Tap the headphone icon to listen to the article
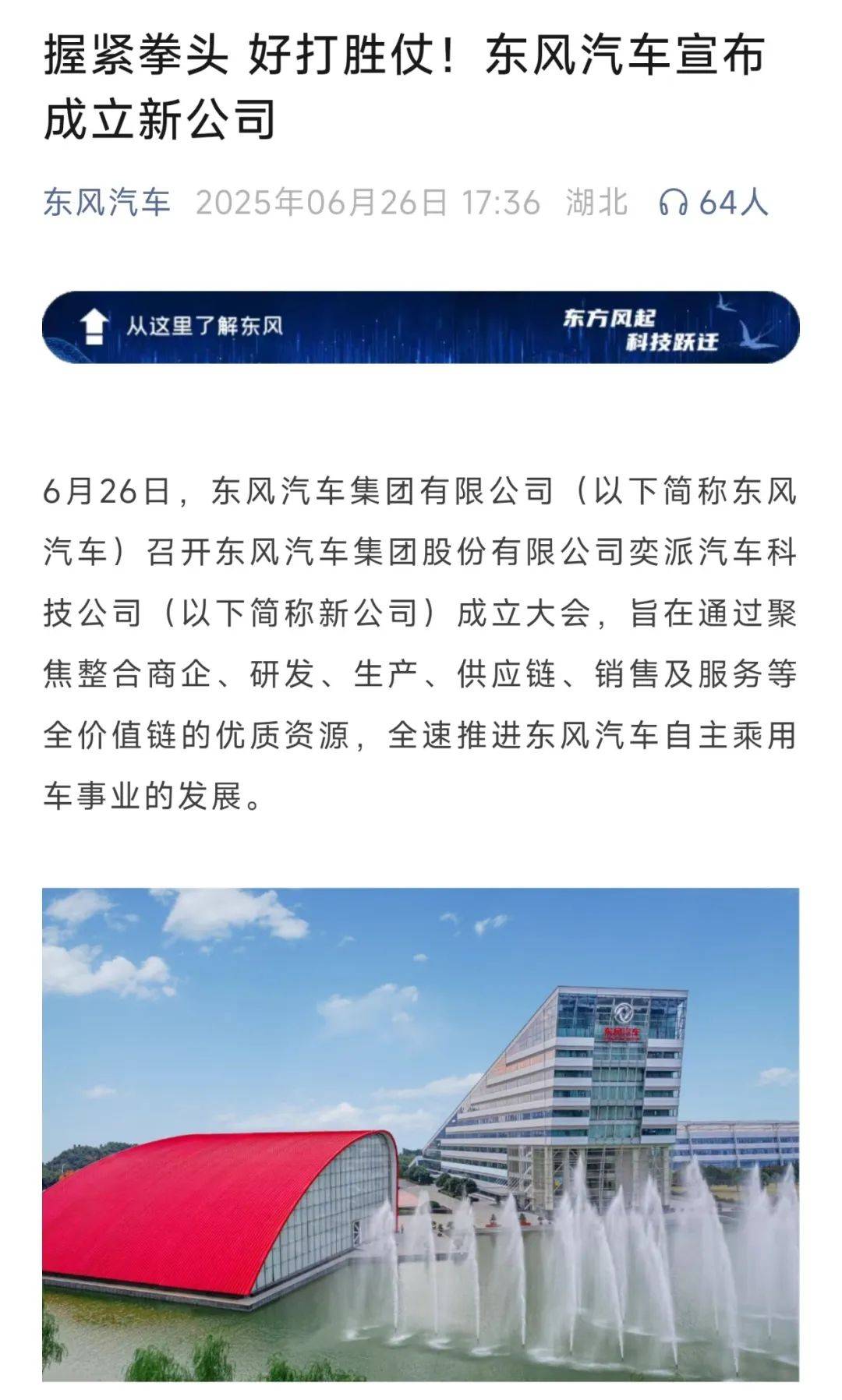 (x=673, y=203)
